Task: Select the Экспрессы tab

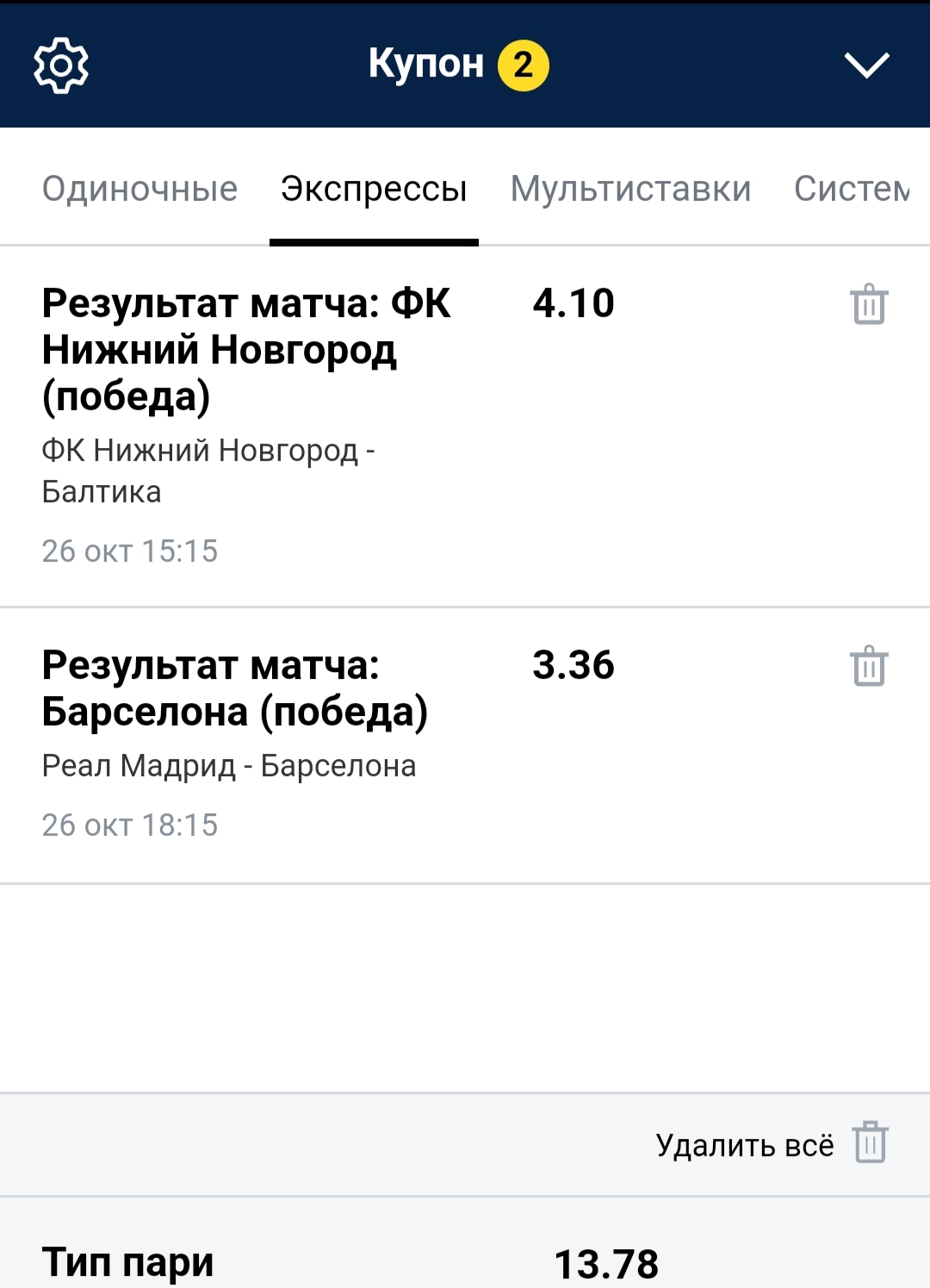Action: pyautogui.click(x=374, y=189)
